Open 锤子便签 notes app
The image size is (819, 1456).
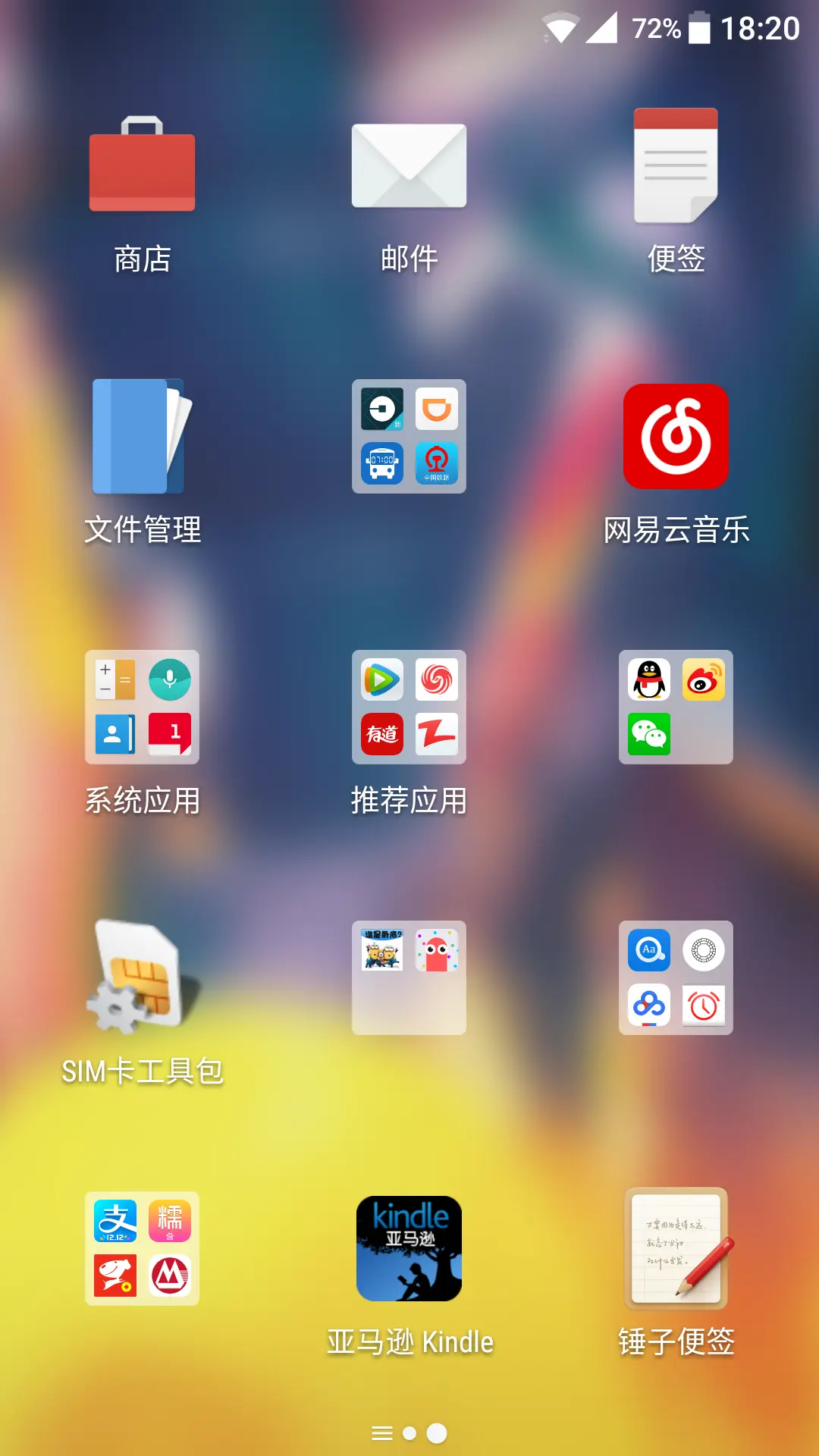click(676, 1248)
